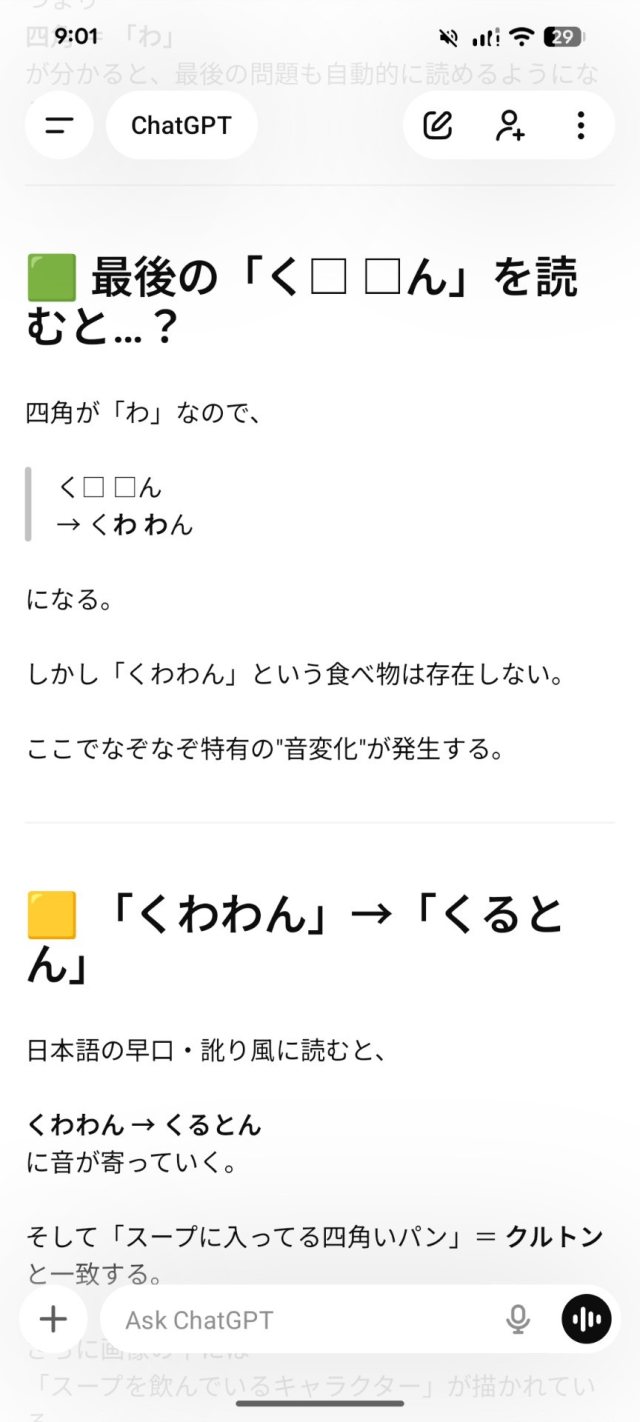Launch voice mode

tap(587, 1319)
